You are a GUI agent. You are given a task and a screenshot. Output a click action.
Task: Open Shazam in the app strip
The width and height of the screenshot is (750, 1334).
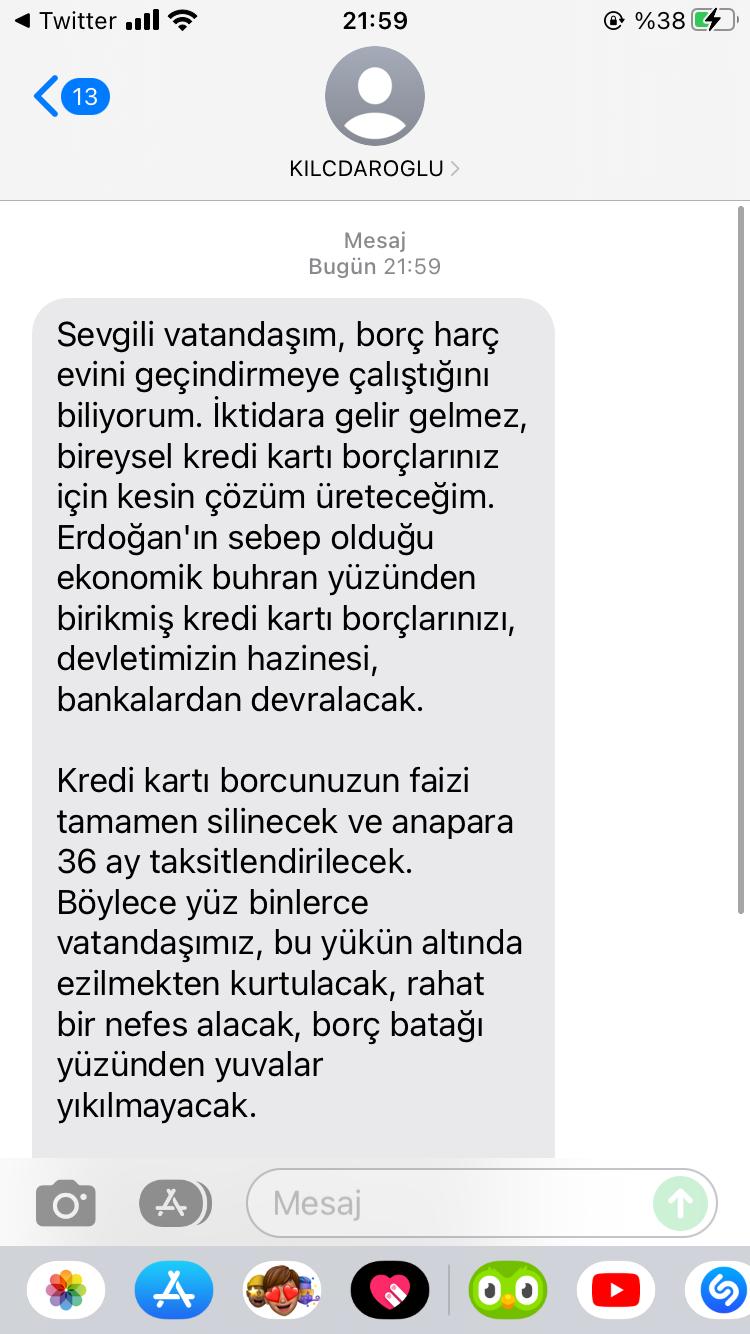click(x=722, y=1291)
